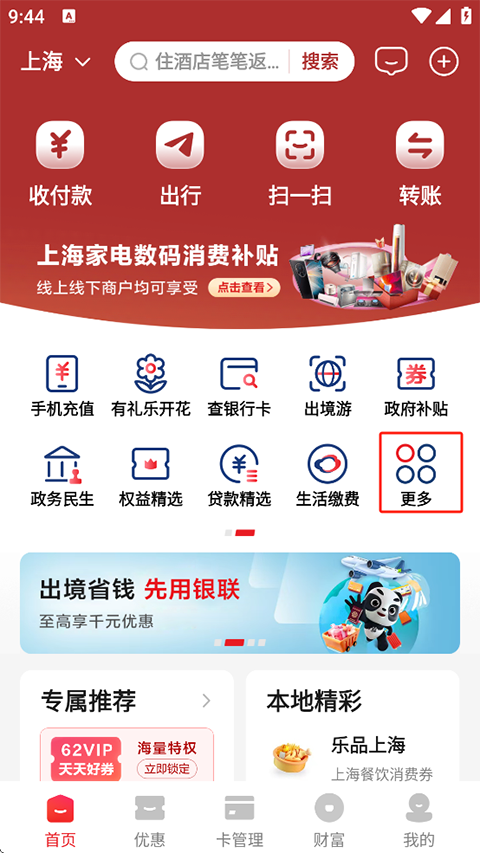
Task: Open 政府补贴 coupons
Action: 416,386
